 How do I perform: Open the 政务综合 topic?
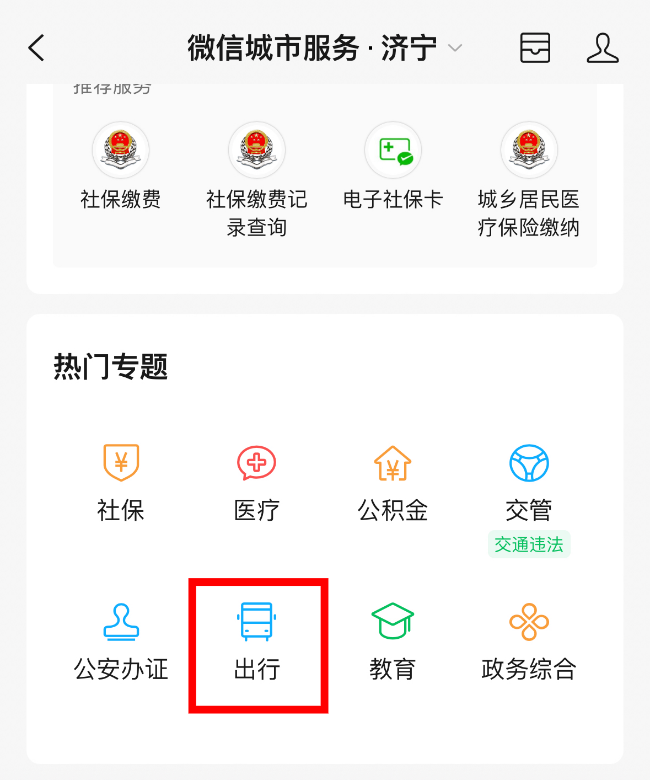pyautogui.click(x=529, y=642)
